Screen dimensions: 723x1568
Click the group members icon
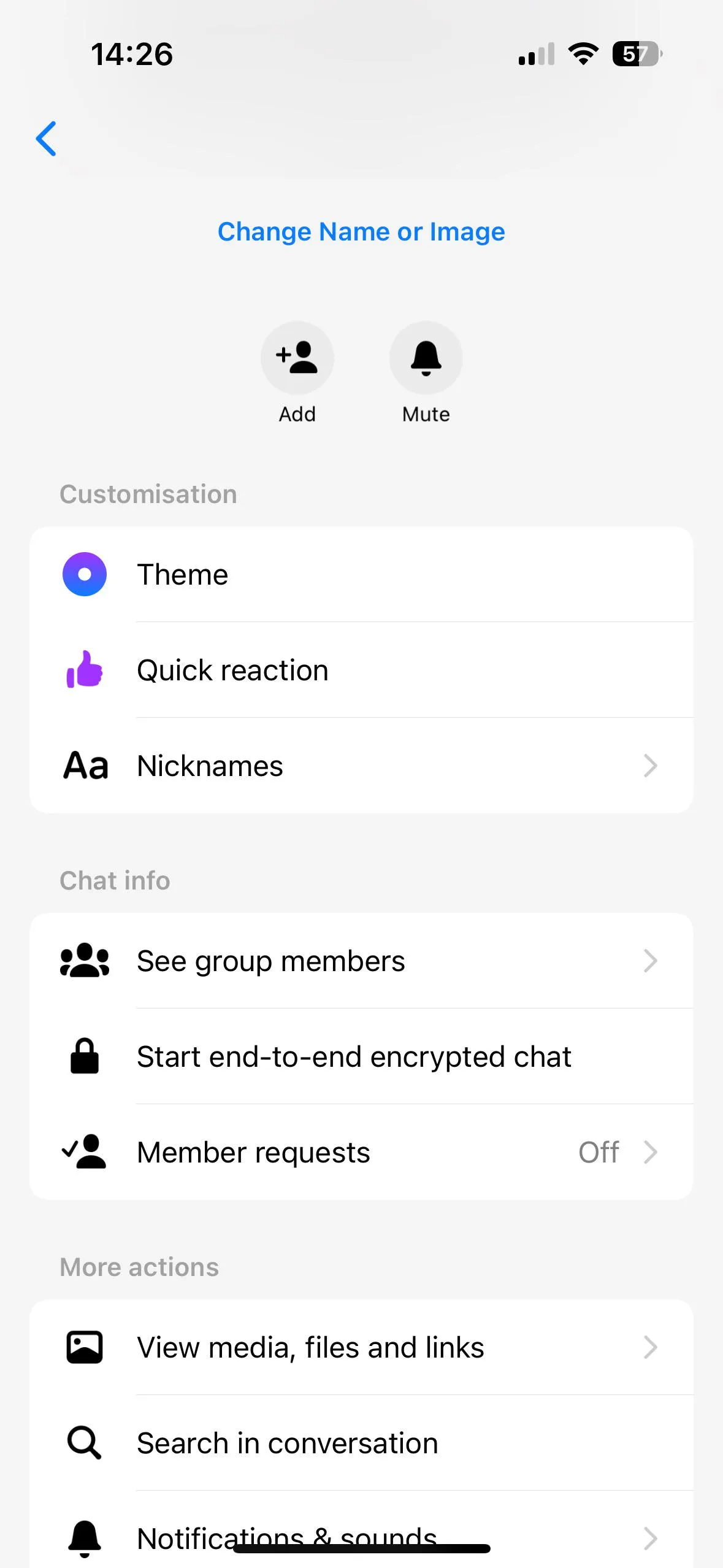coord(85,961)
